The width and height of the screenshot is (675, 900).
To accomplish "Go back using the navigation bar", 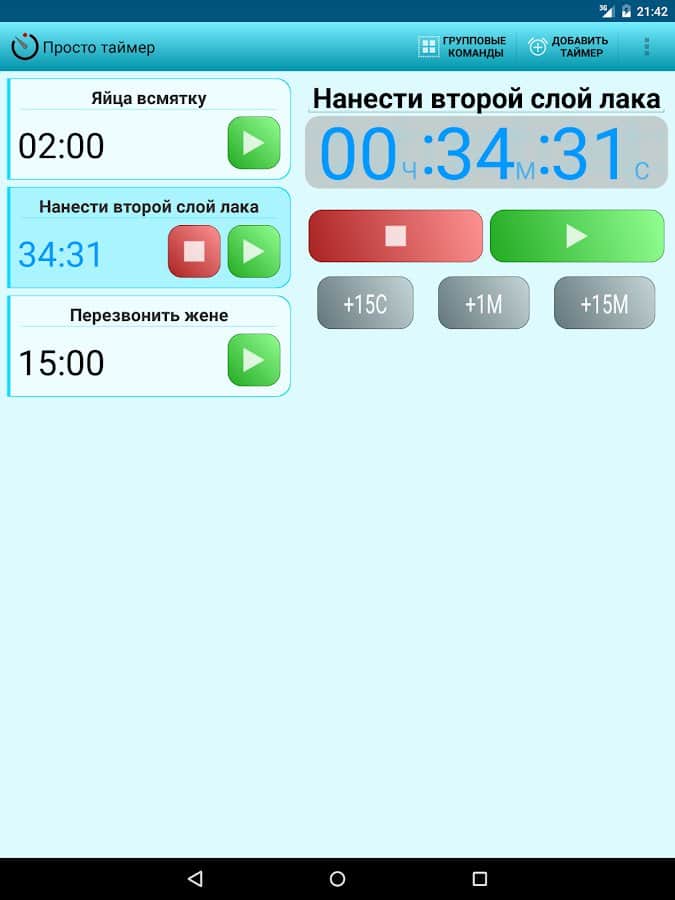I will pos(195,879).
